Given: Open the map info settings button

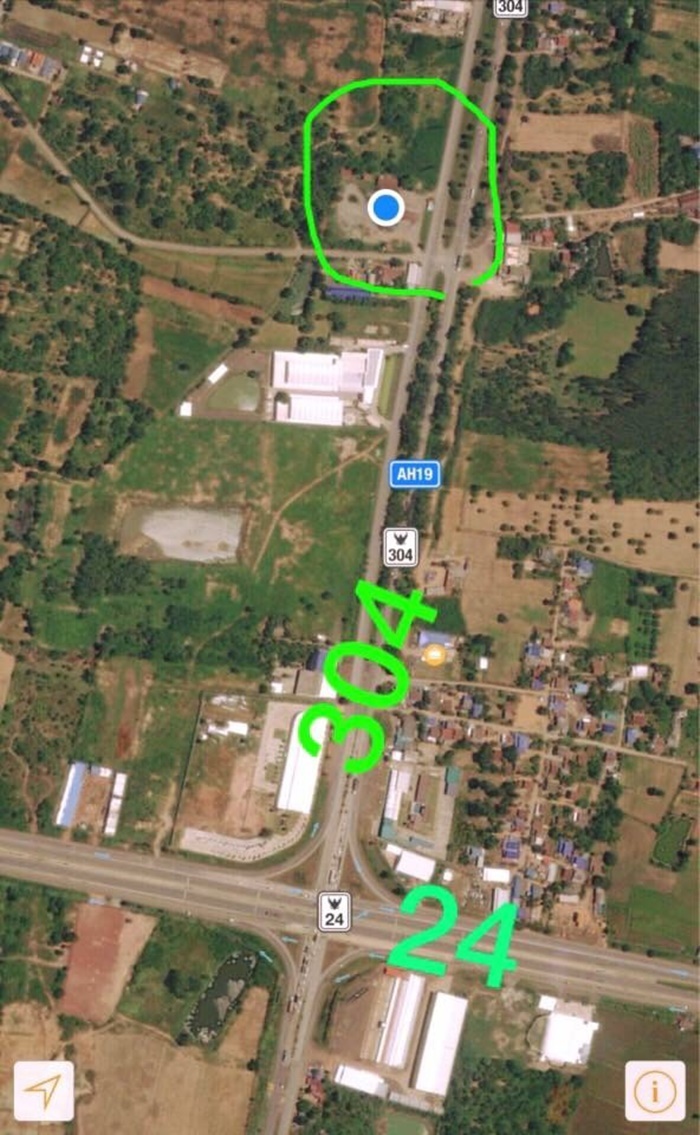Looking at the screenshot, I should [655, 1090].
